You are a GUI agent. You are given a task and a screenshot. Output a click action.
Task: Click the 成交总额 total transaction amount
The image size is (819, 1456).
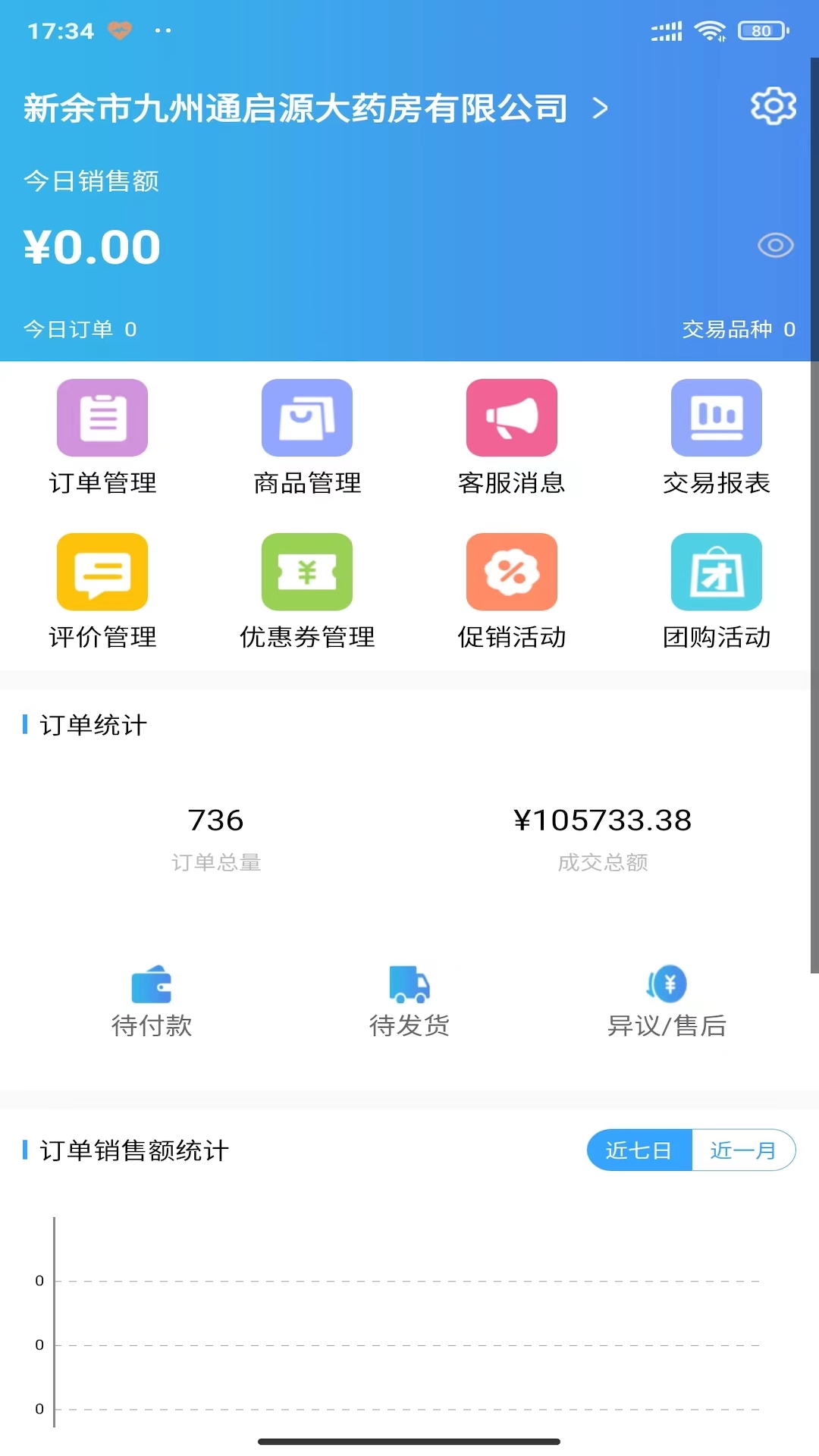(x=604, y=862)
